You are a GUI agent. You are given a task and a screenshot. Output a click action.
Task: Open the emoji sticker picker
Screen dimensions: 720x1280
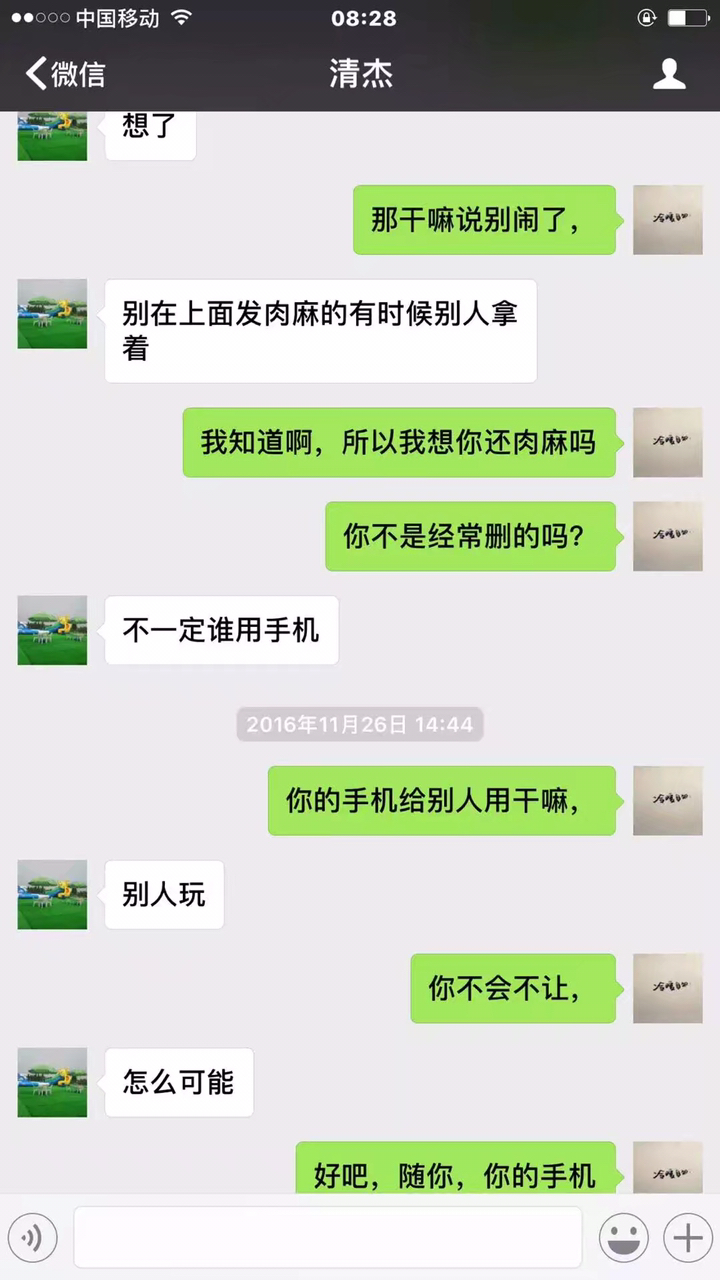[x=623, y=1239]
